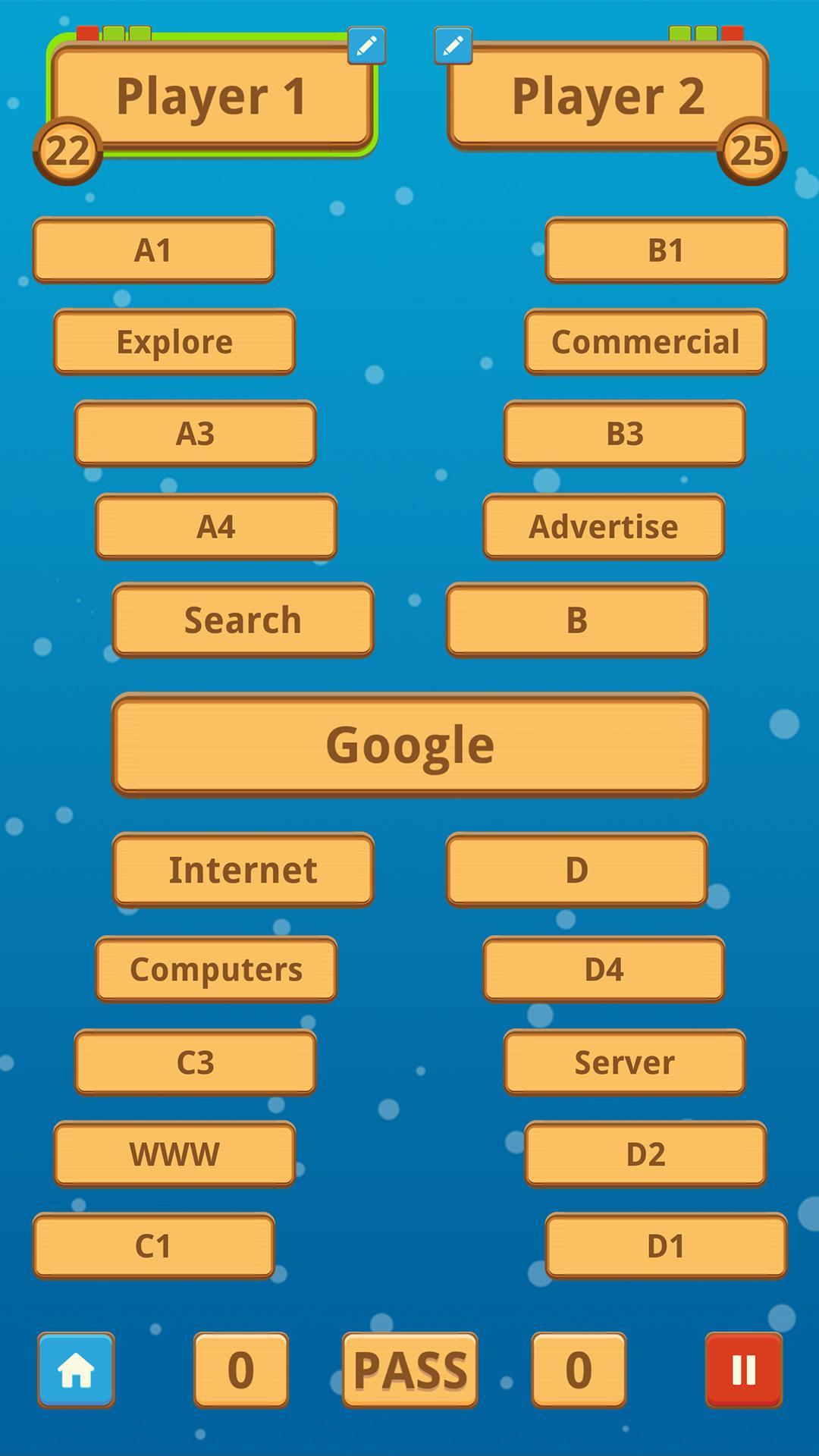Reveal the D4 tile
This screenshot has width=819, height=1456.
pos(604,969)
